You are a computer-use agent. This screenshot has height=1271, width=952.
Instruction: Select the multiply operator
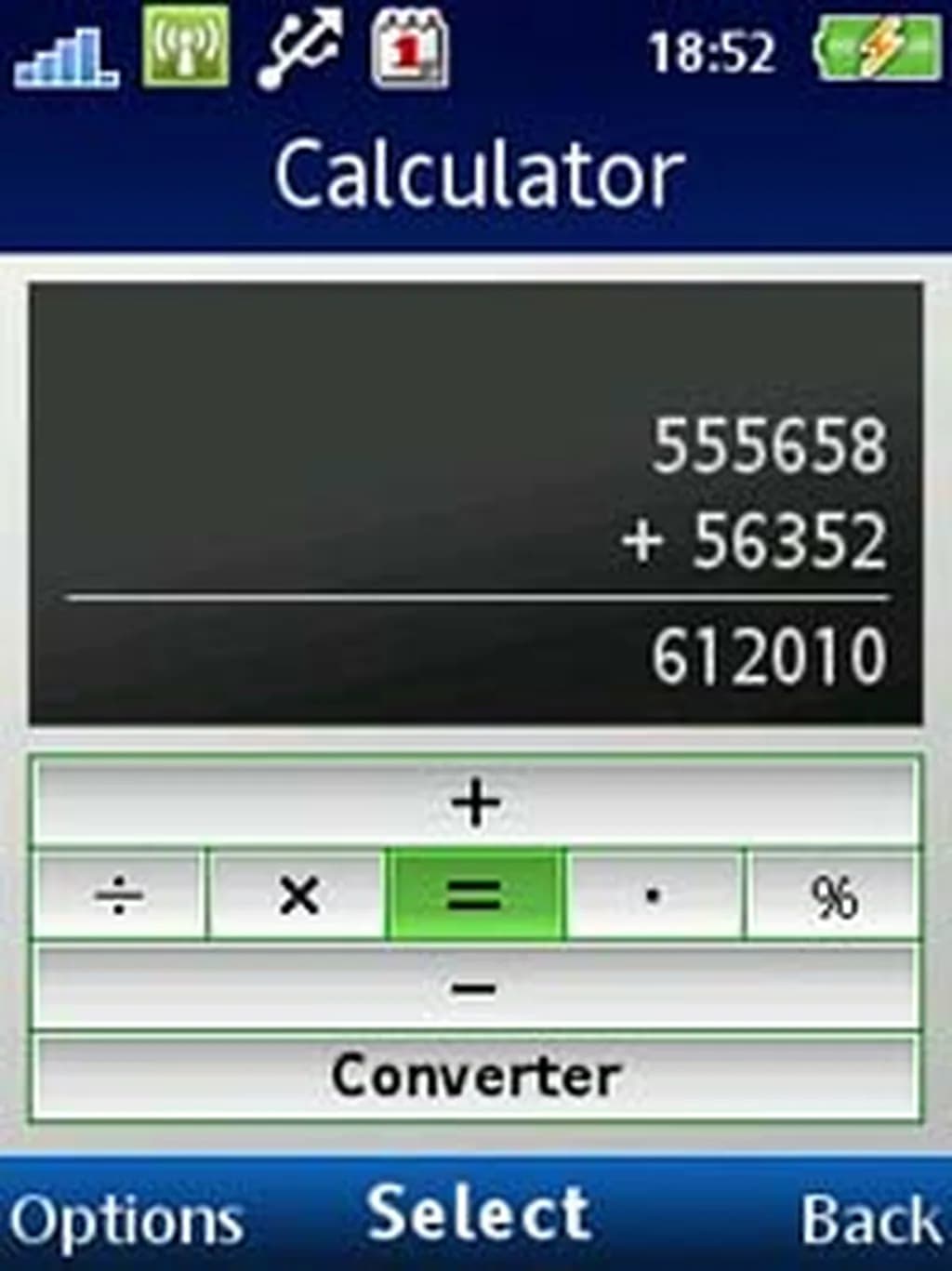pos(298,896)
